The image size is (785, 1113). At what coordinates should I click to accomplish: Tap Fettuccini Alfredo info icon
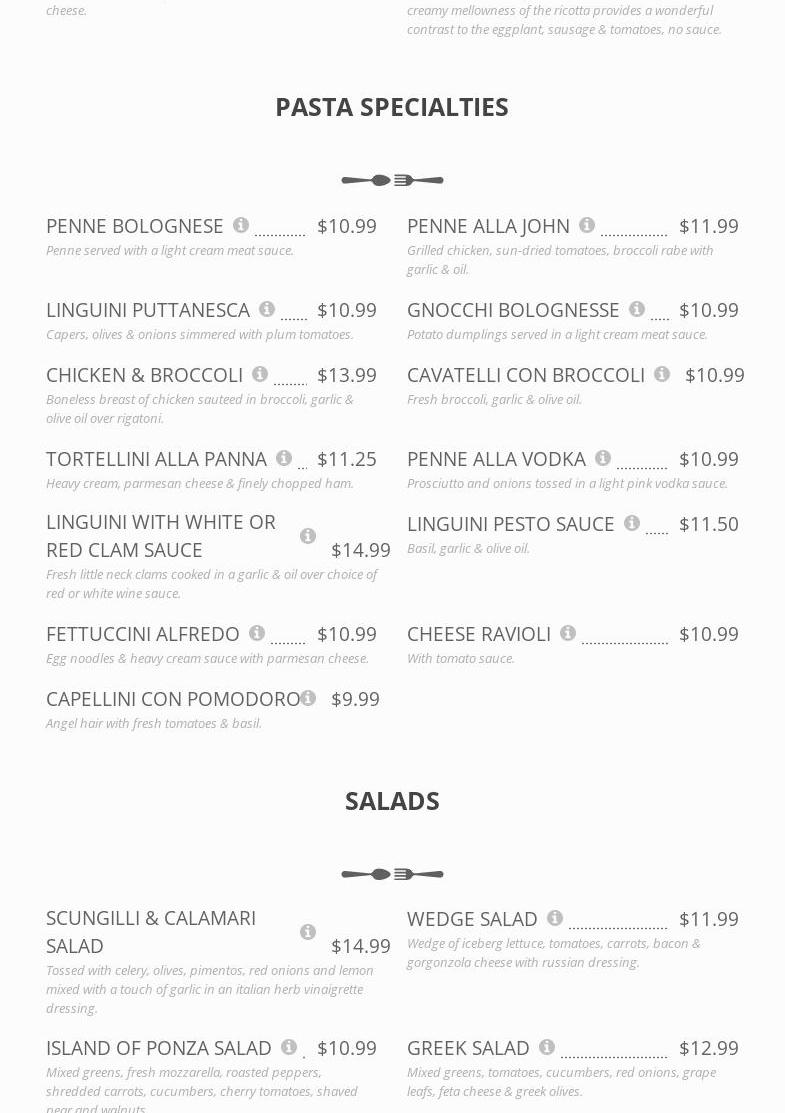(x=257, y=633)
